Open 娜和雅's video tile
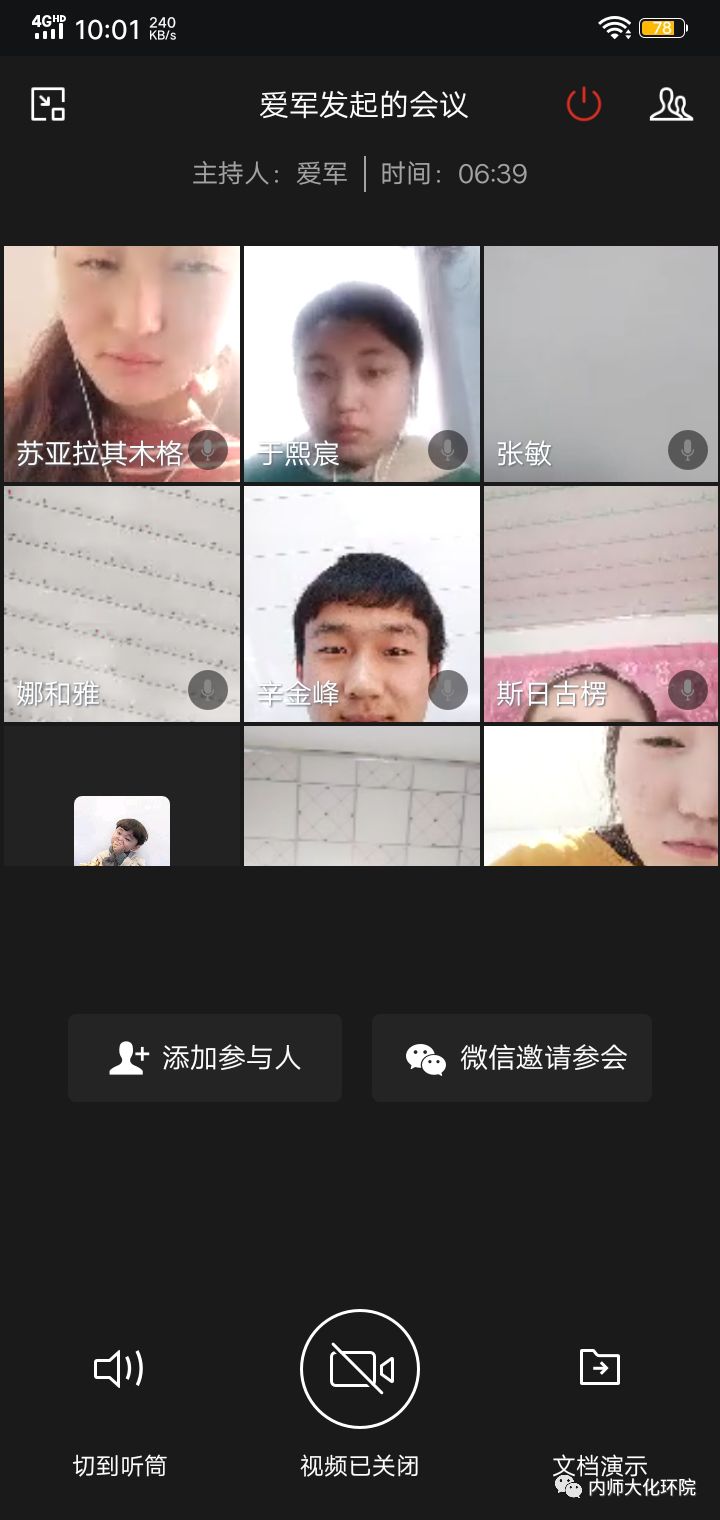 pos(122,604)
